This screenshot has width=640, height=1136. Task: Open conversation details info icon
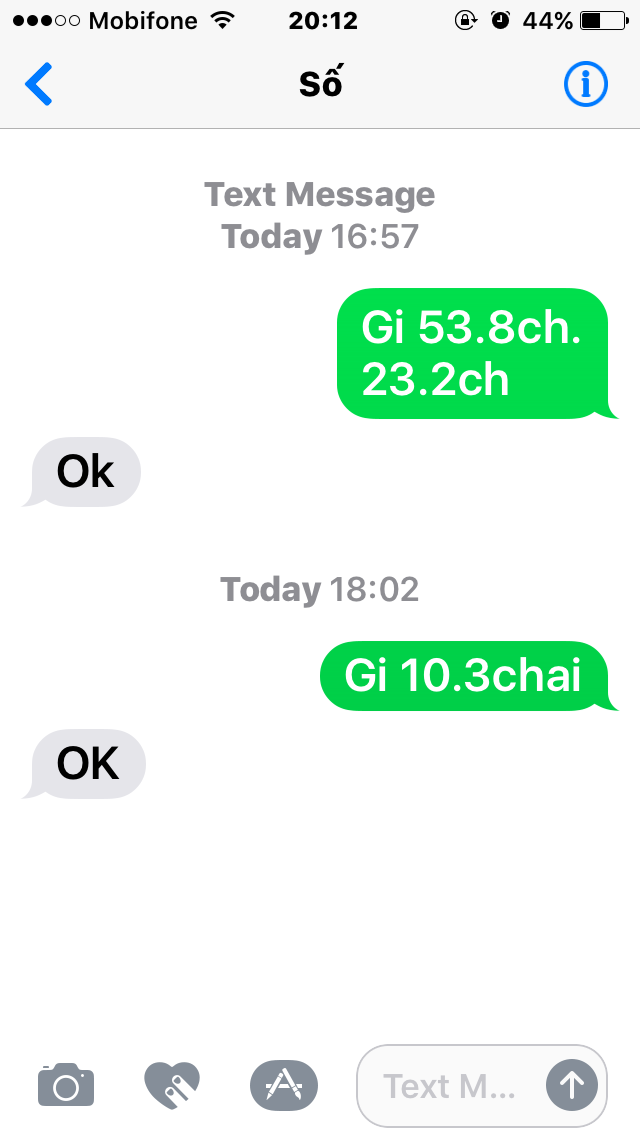[x=585, y=85]
